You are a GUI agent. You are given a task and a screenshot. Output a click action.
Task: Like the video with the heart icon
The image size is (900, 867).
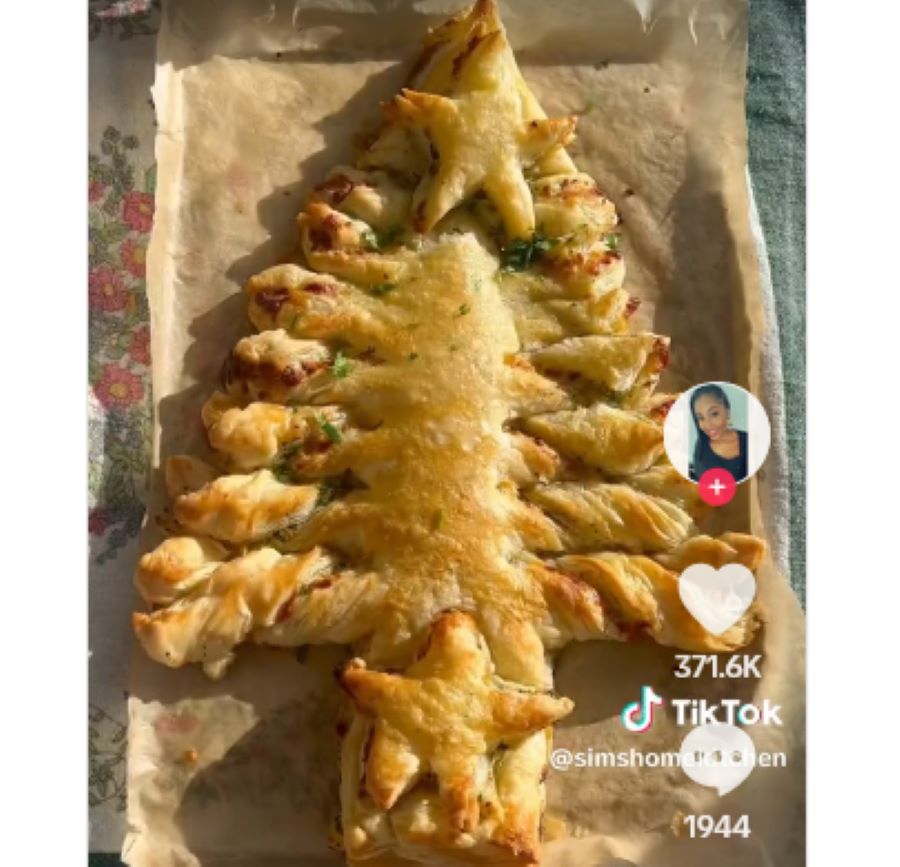tap(716, 597)
